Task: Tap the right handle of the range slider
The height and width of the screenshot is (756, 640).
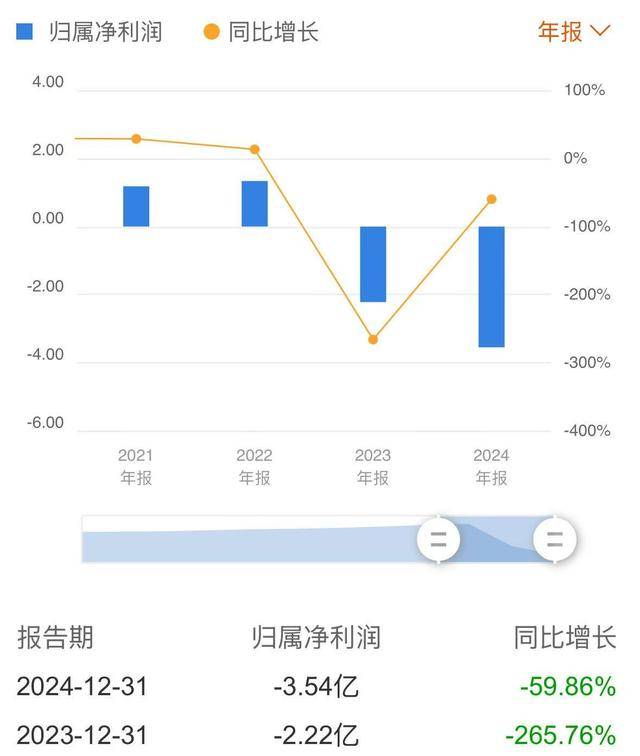Action: coord(555,540)
